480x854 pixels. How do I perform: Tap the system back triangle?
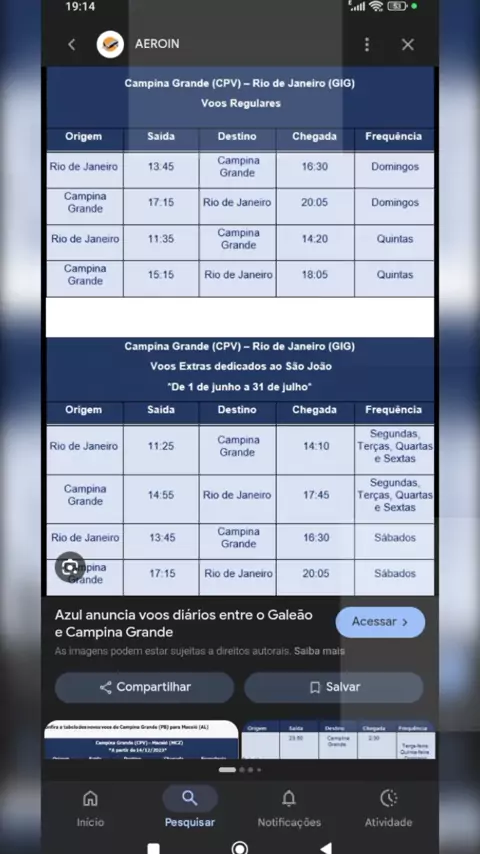click(326, 849)
